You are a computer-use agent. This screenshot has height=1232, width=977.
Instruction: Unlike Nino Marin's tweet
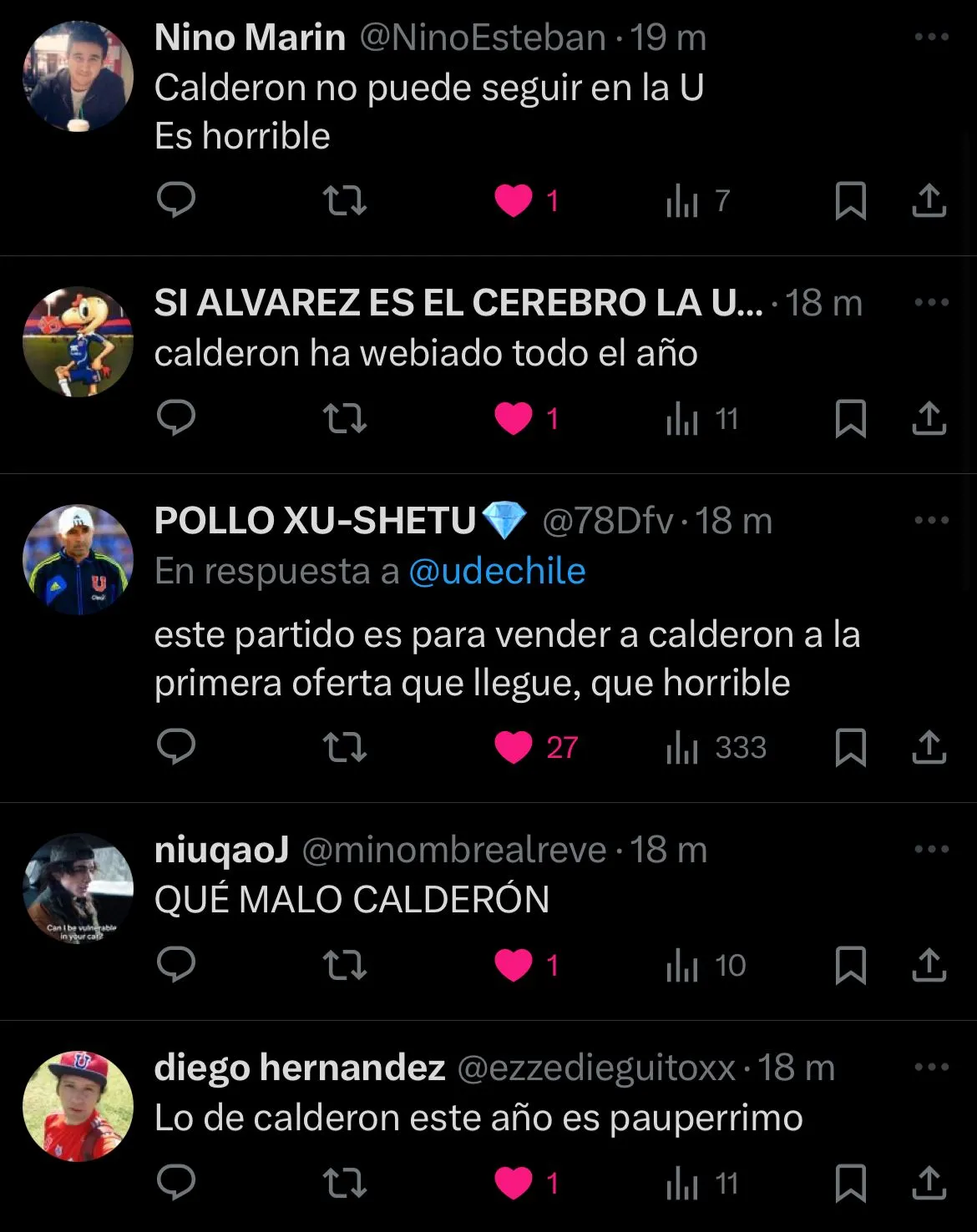point(514,200)
